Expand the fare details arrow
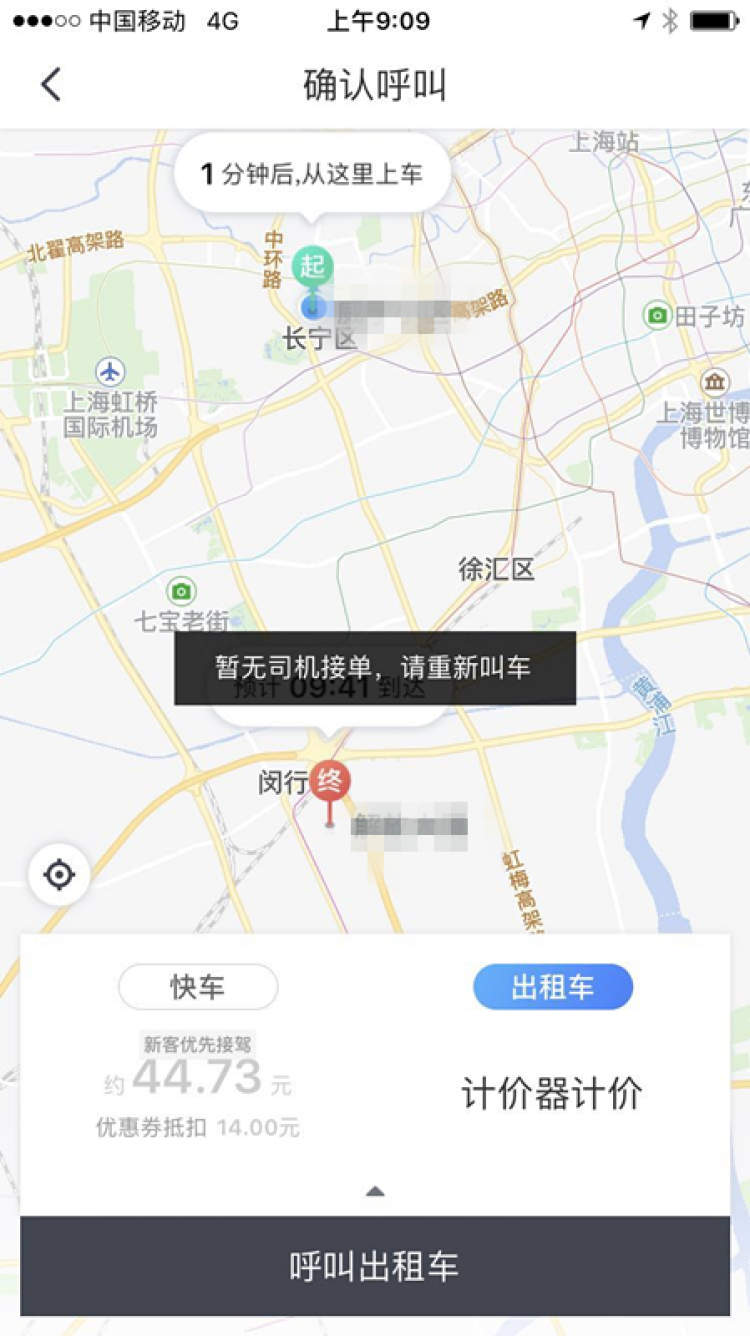This screenshot has width=750, height=1336. pyautogui.click(x=375, y=1191)
